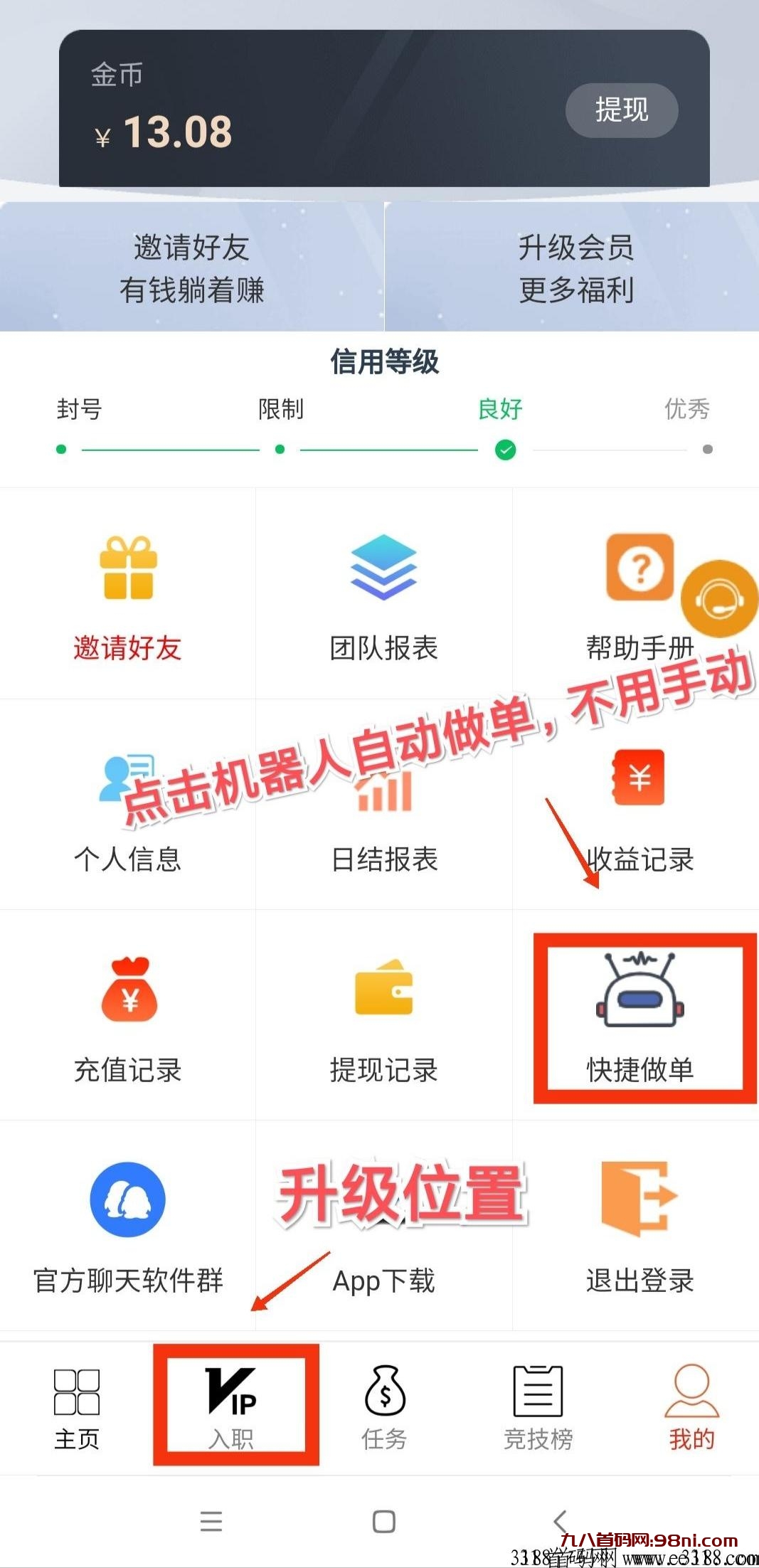The height and width of the screenshot is (1568, 759).
Task: Open the 竞技榜 leaderboard tab
Action: [x=537, y=1405]
